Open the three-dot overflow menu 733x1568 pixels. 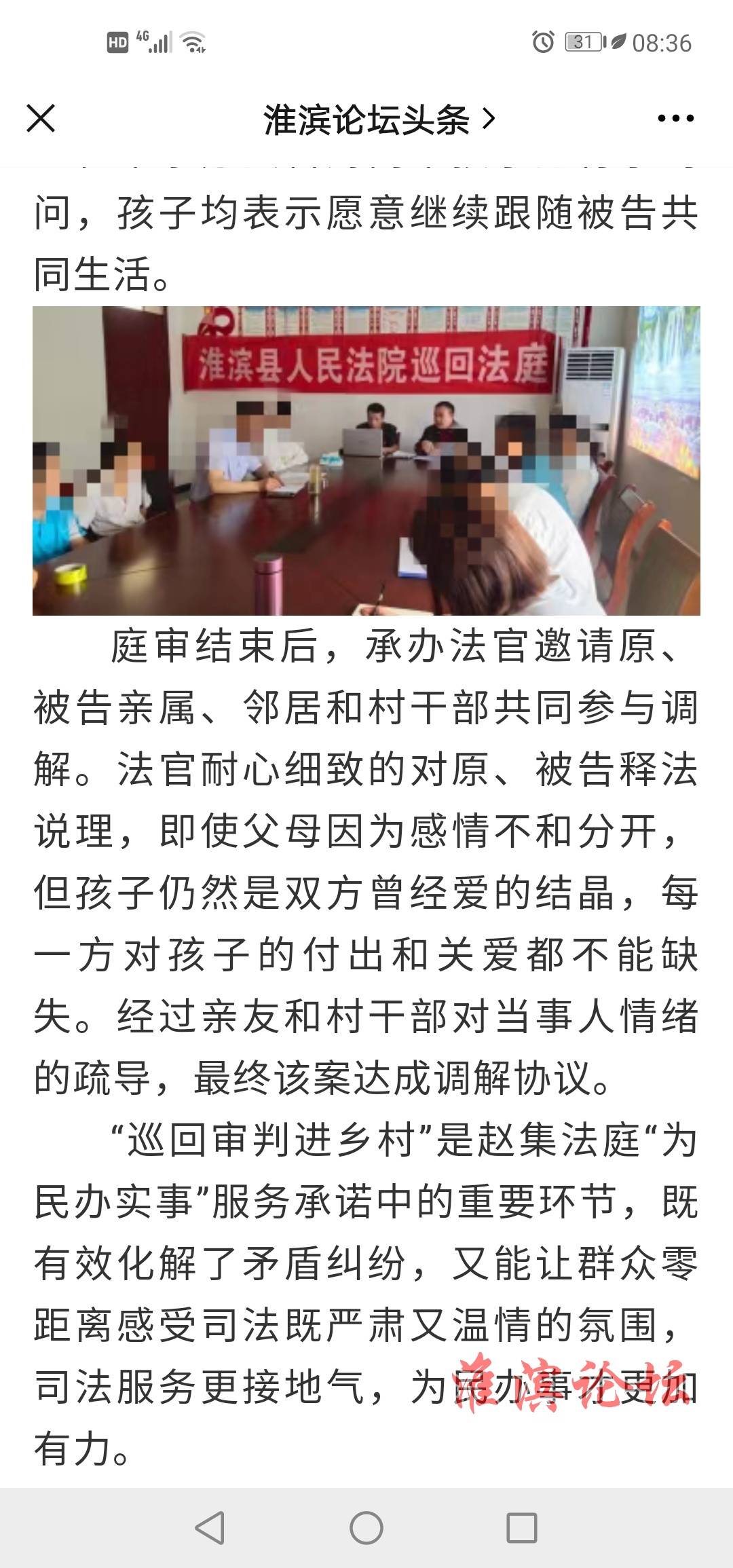tap(676, 119)
